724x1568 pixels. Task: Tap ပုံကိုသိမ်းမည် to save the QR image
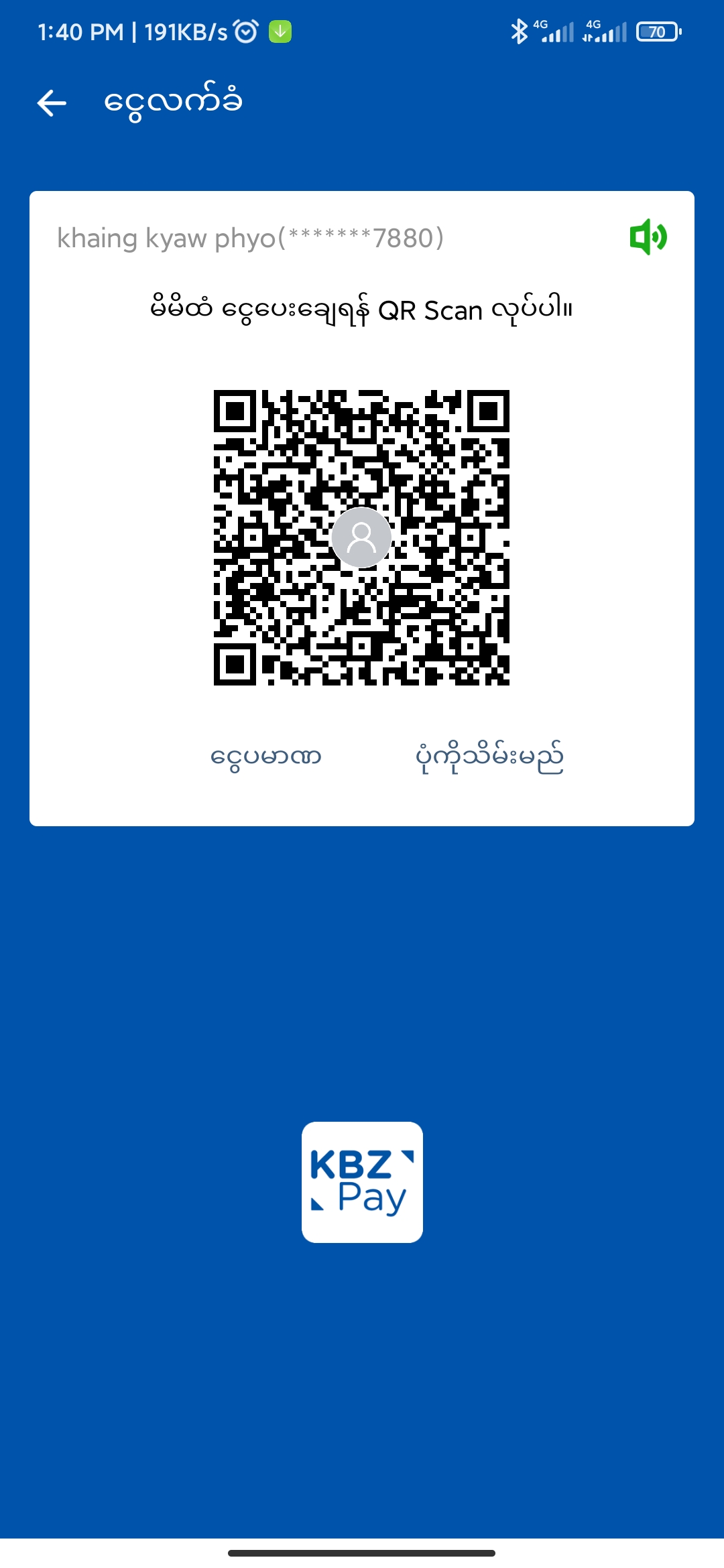pos(489,757)
